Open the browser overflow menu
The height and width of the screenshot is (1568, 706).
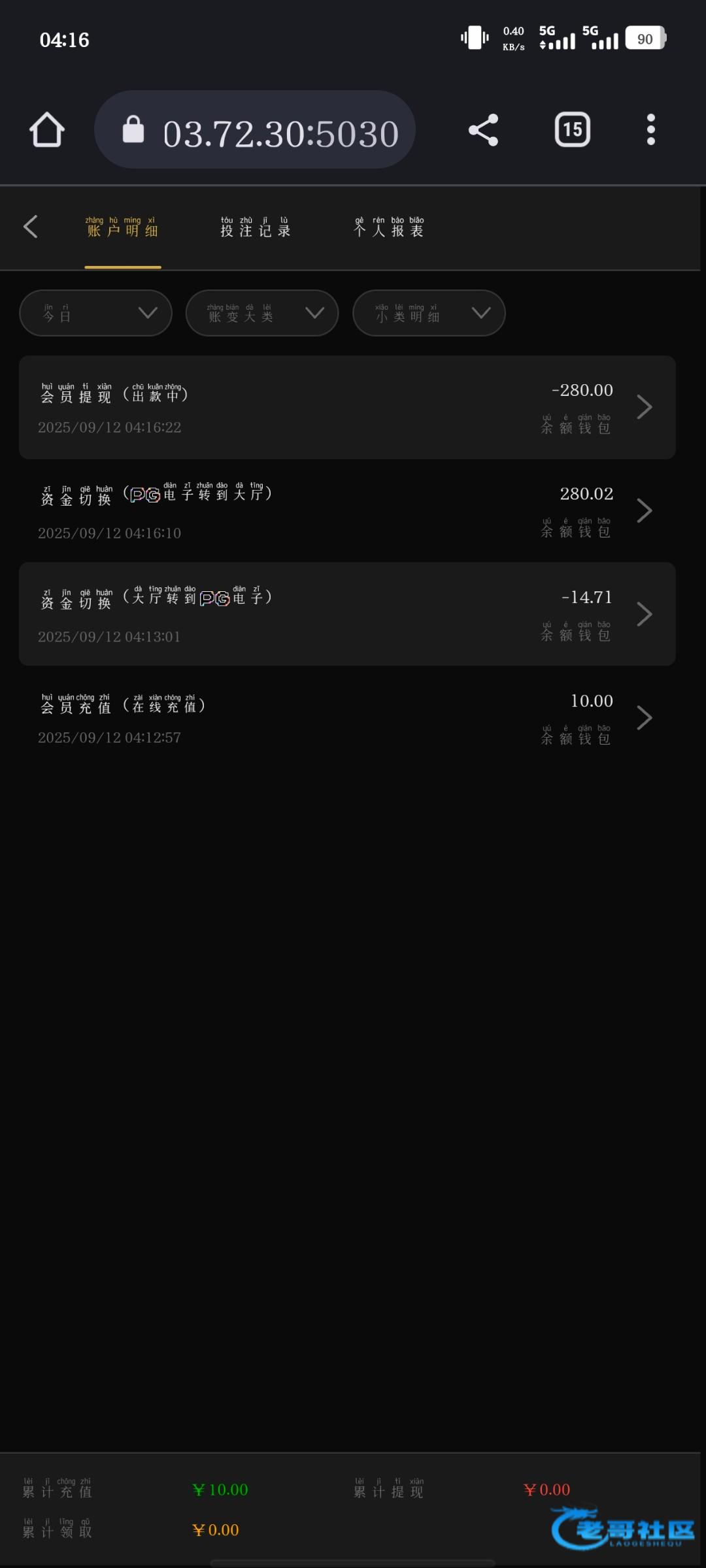[650, 130]
